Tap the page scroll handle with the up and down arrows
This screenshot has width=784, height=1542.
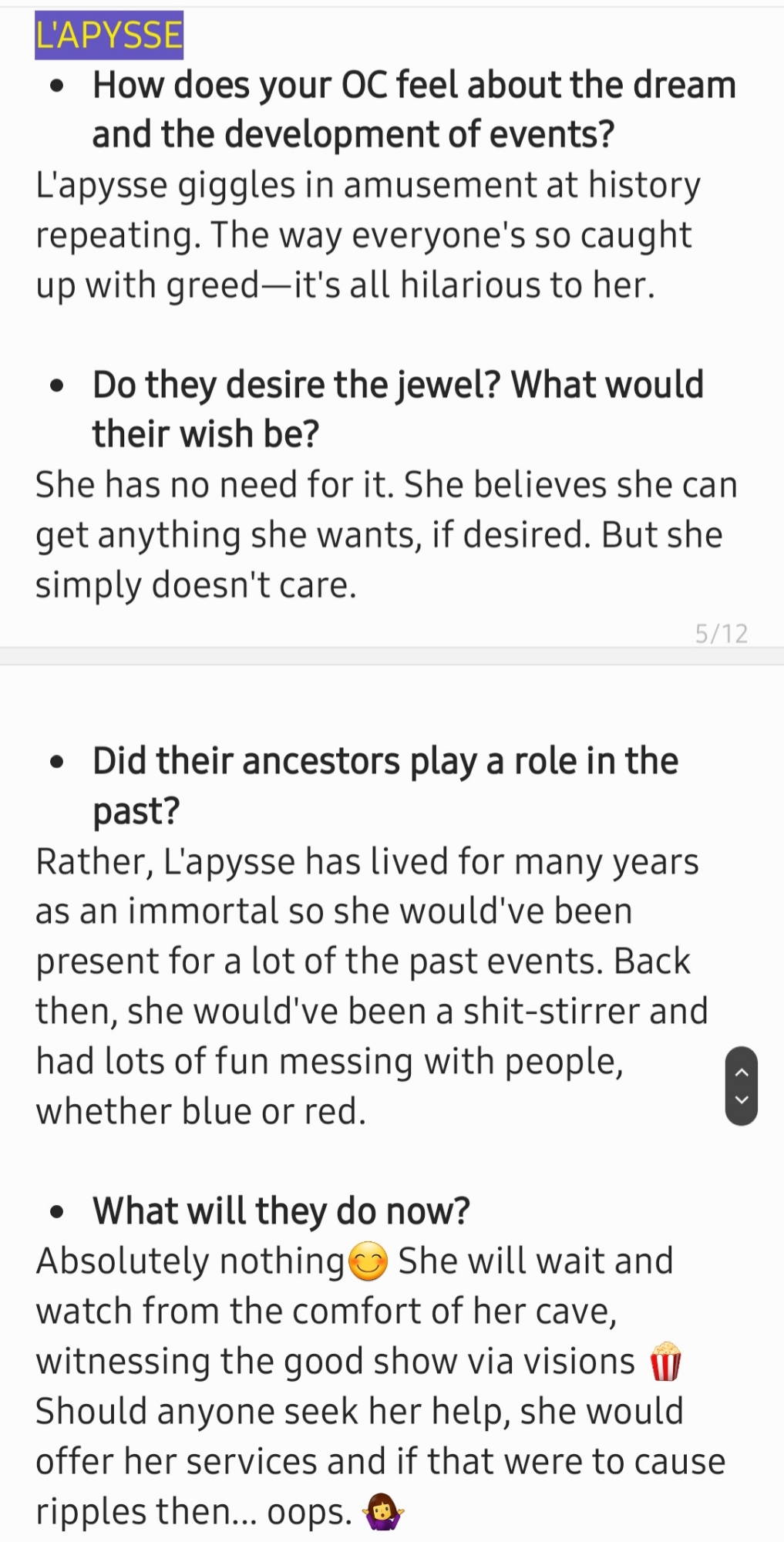(741, 1086)
